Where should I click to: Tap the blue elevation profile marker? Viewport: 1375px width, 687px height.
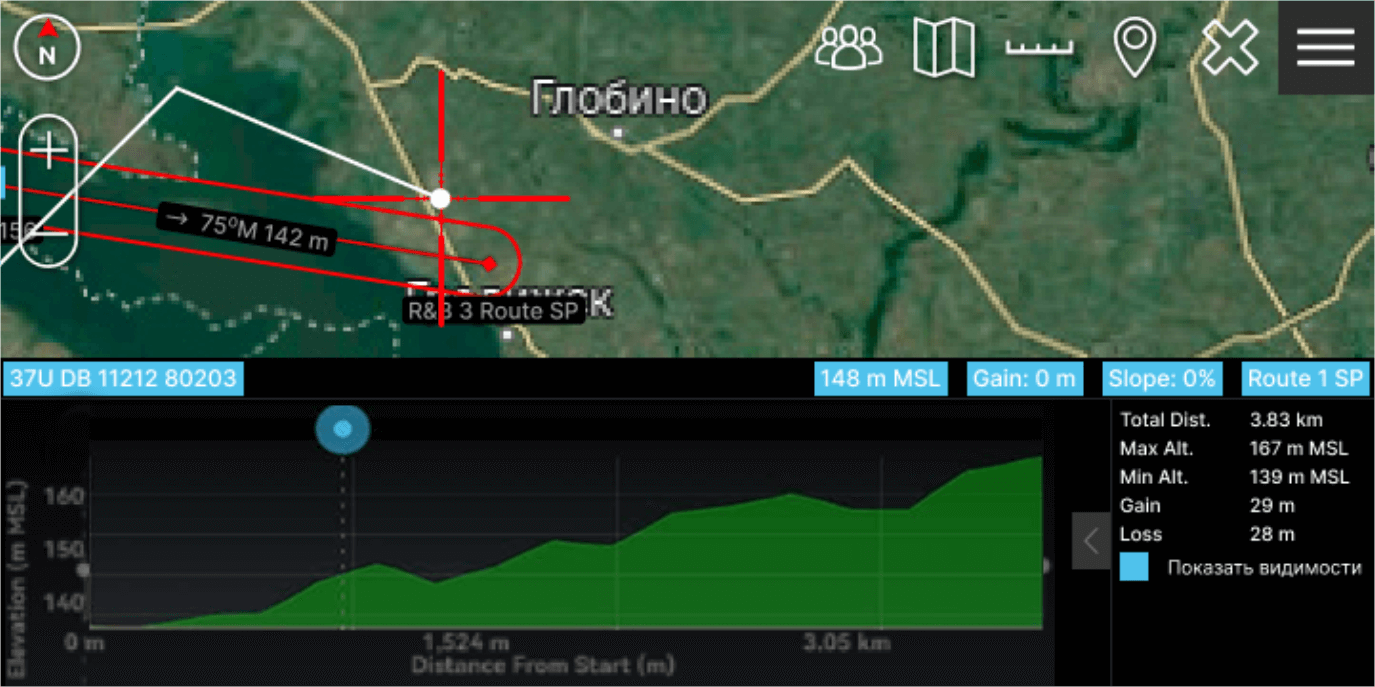[x=343, y=429]
